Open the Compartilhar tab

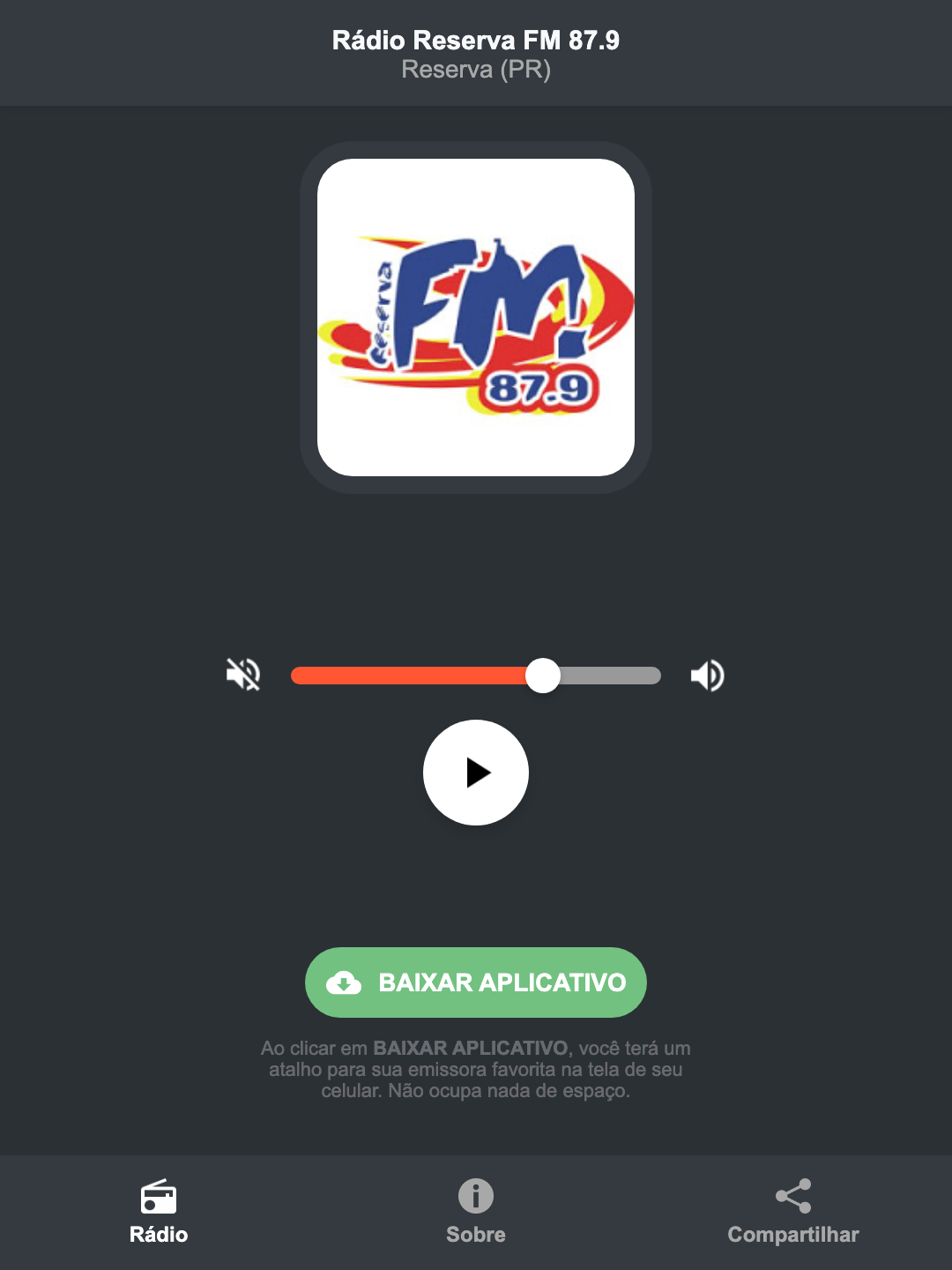click(792, 1235)
